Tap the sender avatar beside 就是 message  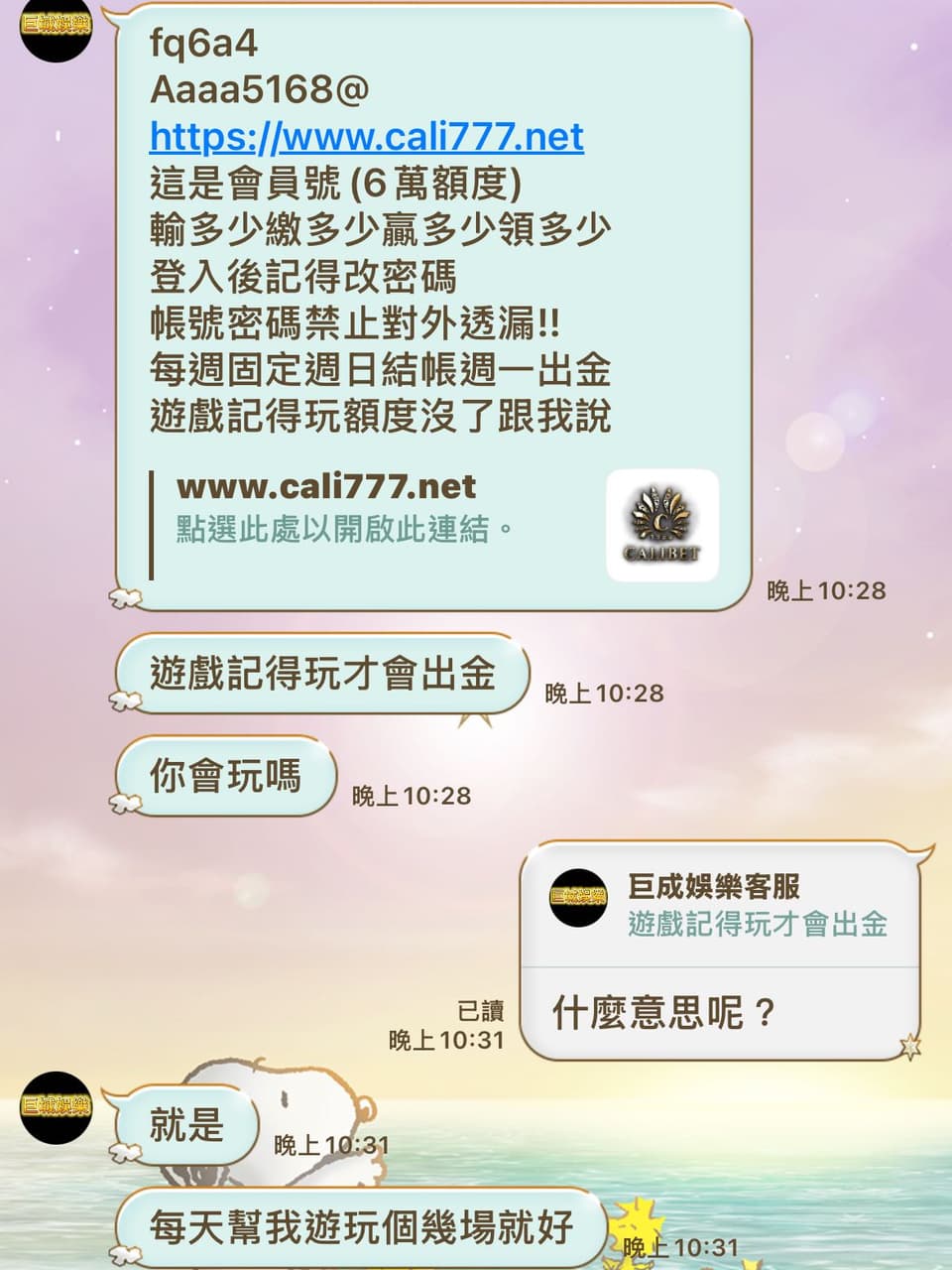(x=56, y=1106)
